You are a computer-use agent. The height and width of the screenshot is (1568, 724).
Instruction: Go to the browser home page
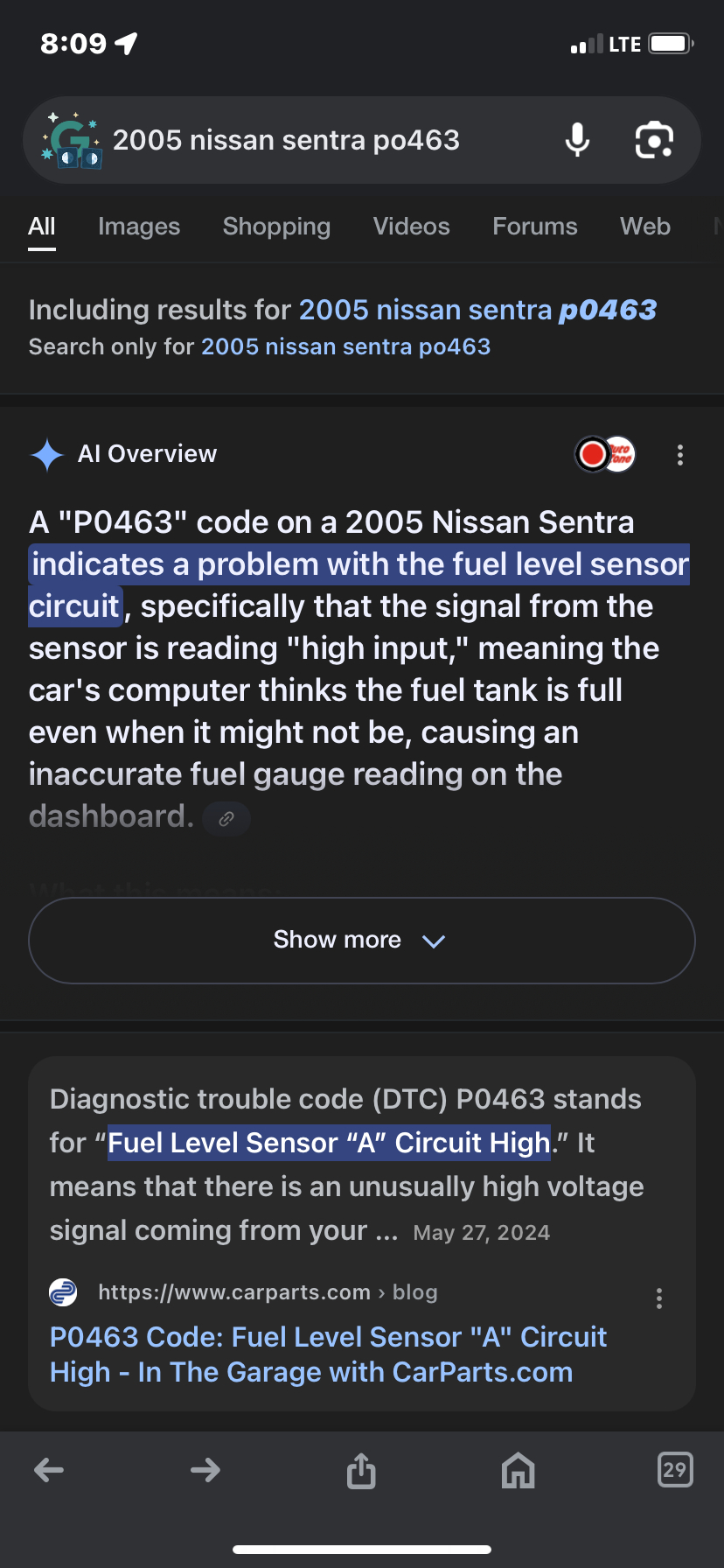pyautogui.click(x=518, y=1470)
